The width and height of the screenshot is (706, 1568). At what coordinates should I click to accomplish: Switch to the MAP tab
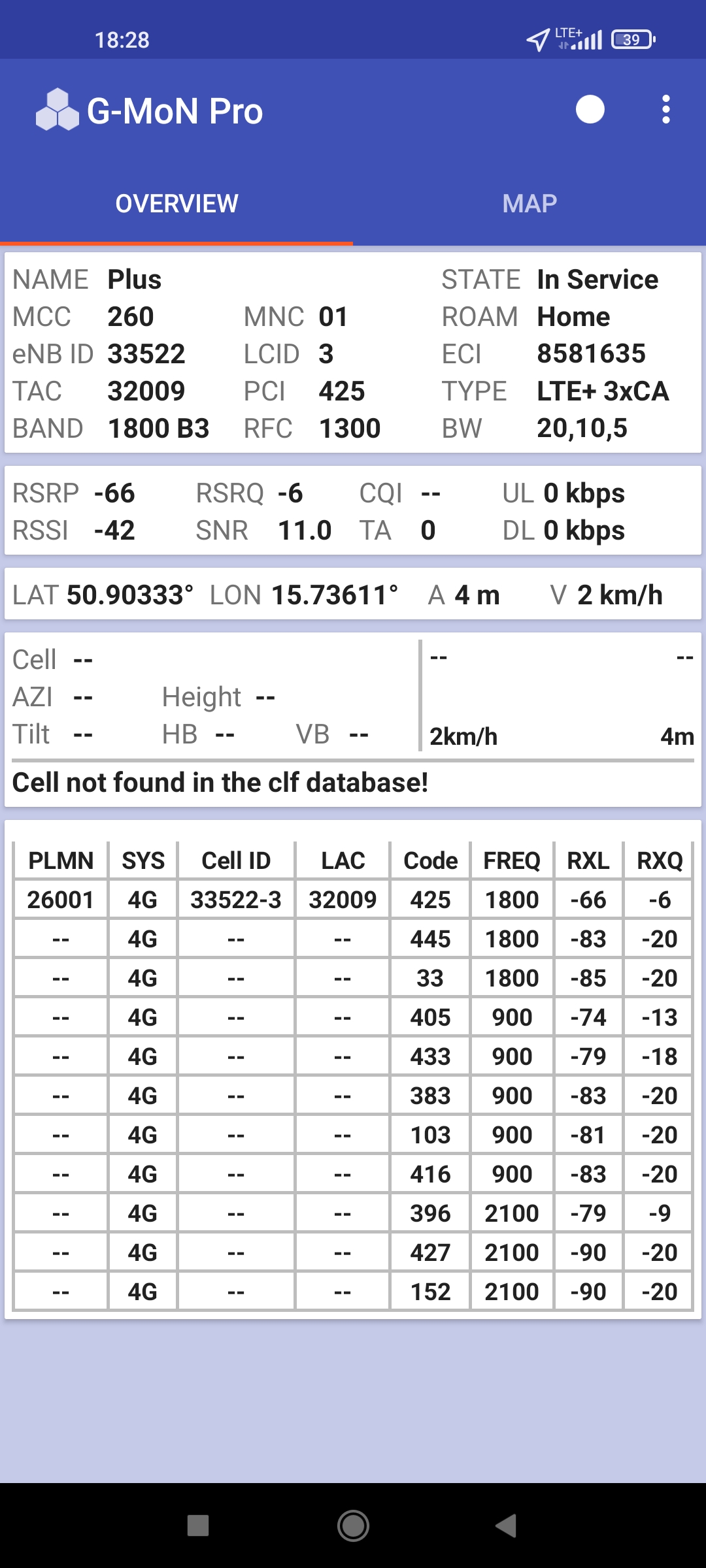[x=529, y=204]
